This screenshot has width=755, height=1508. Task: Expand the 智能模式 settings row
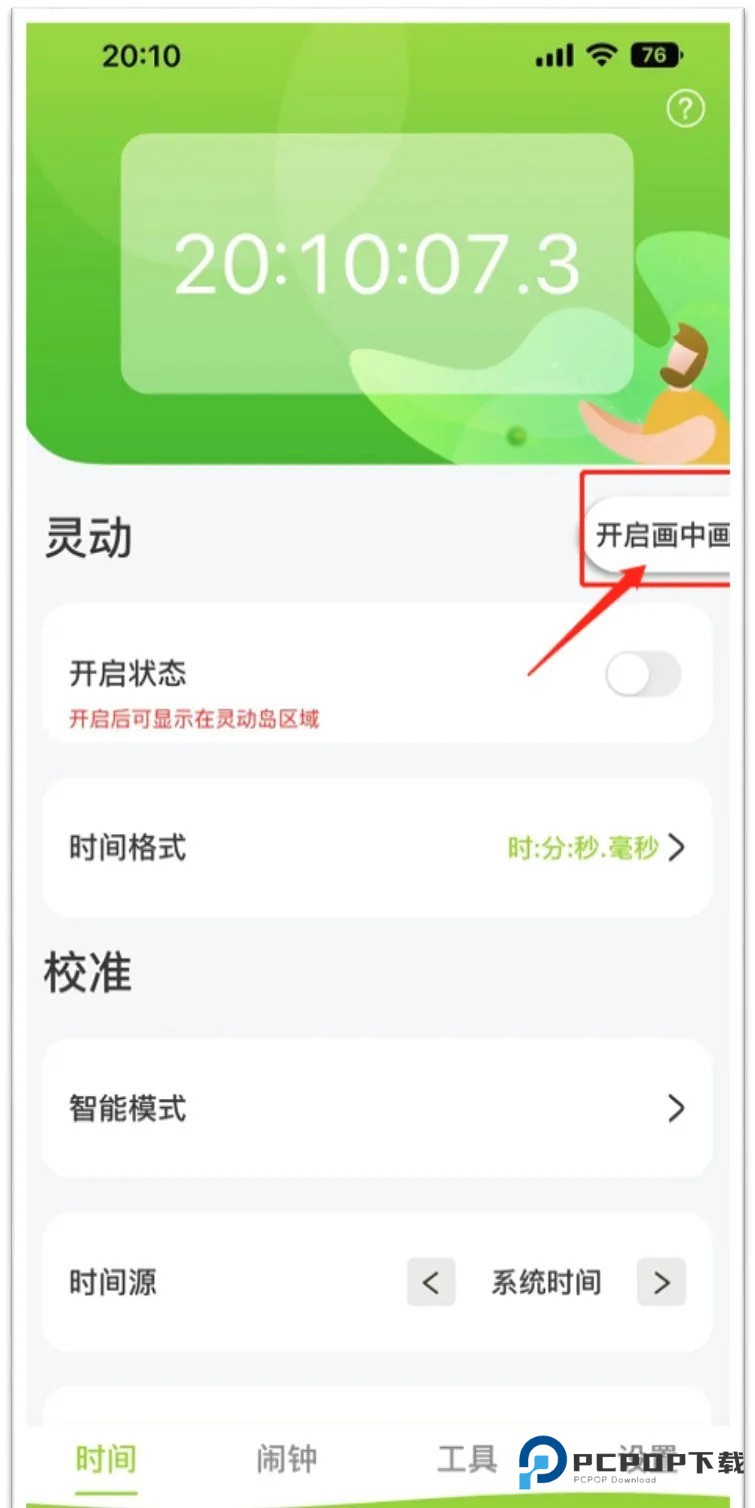pos(679,1108)
